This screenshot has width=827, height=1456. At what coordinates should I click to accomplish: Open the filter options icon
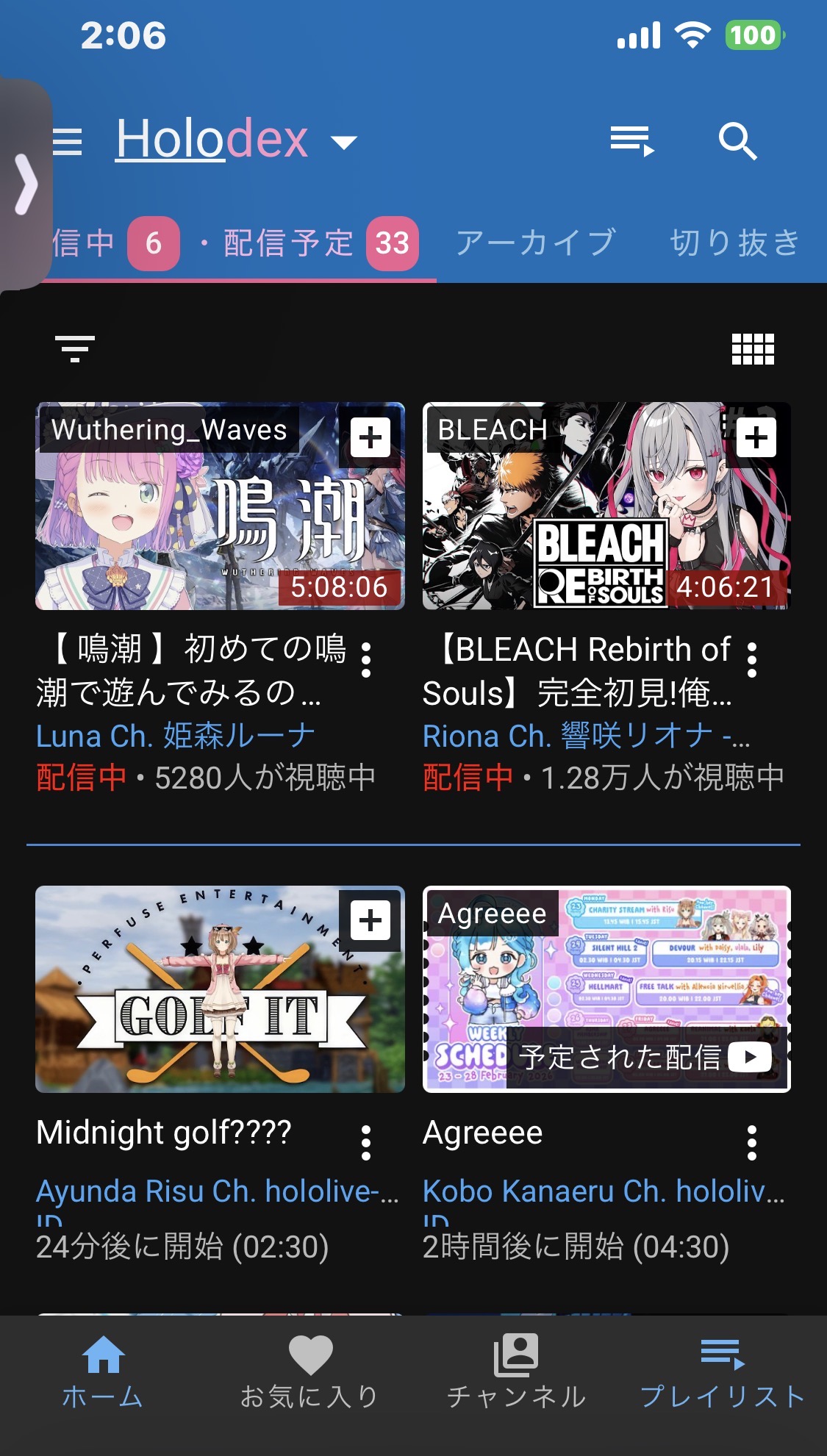pyautogui.click(x=75, y=348)
